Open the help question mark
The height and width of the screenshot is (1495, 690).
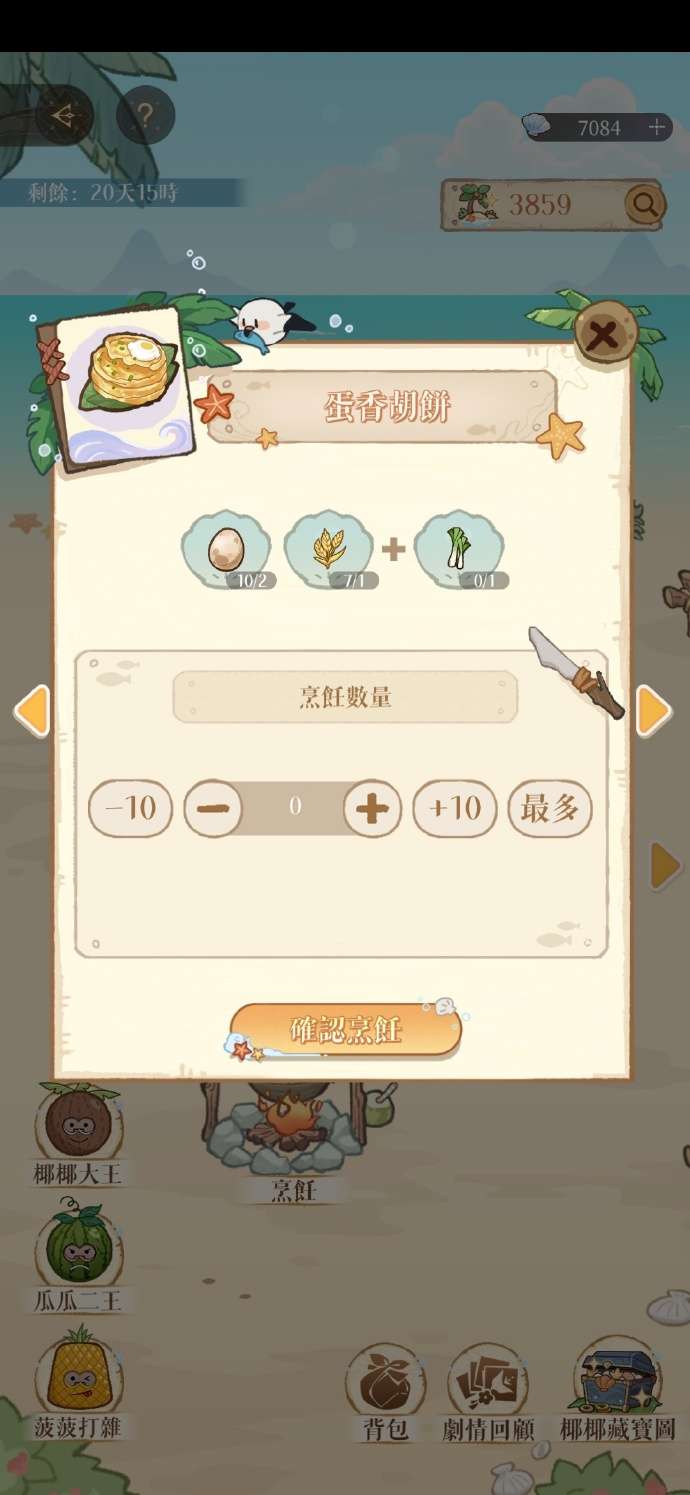(x=145, y=117)
